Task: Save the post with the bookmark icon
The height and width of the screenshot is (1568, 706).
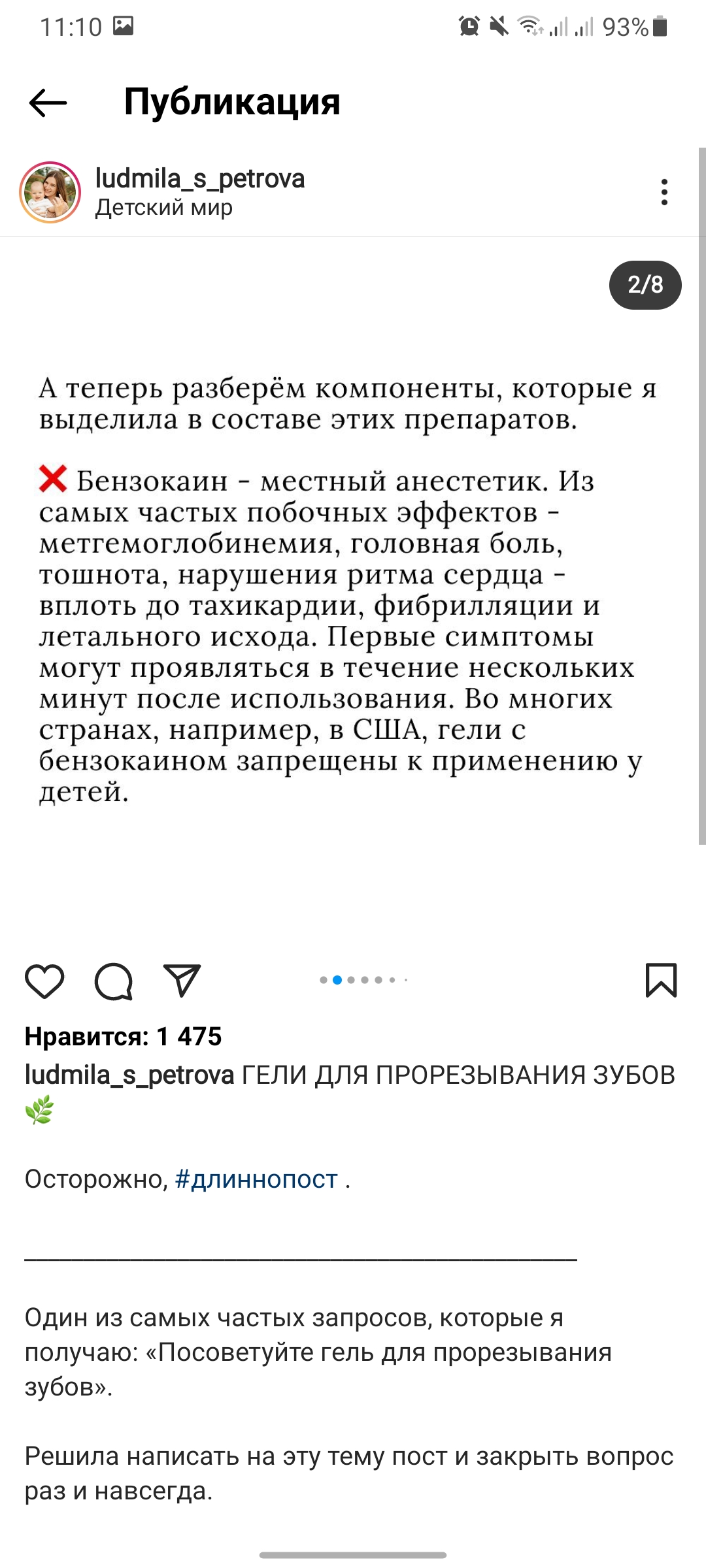Action: click(x=661, y=980)
